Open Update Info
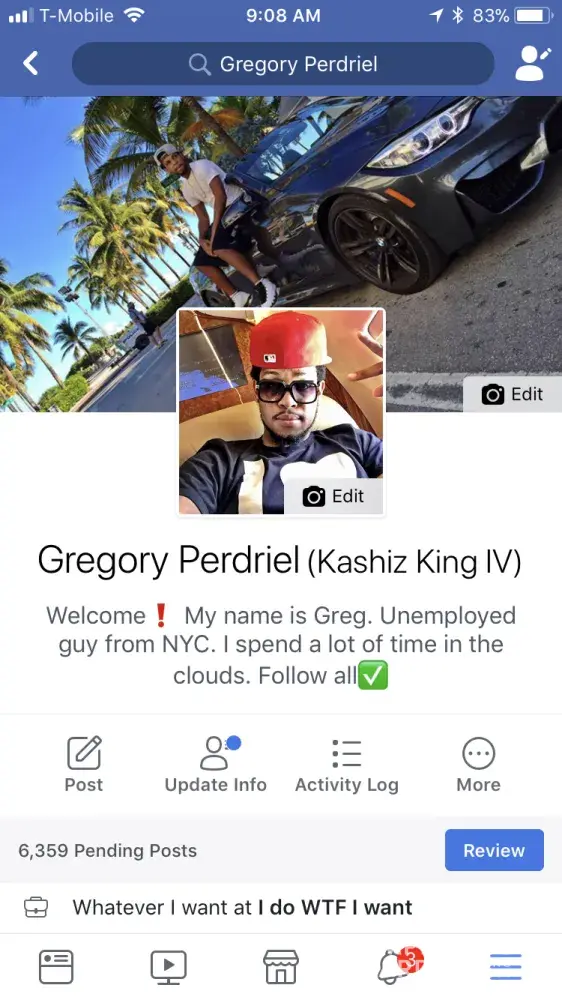The height and width of the screenshot is (1000, 562). [x=216, y=765]
